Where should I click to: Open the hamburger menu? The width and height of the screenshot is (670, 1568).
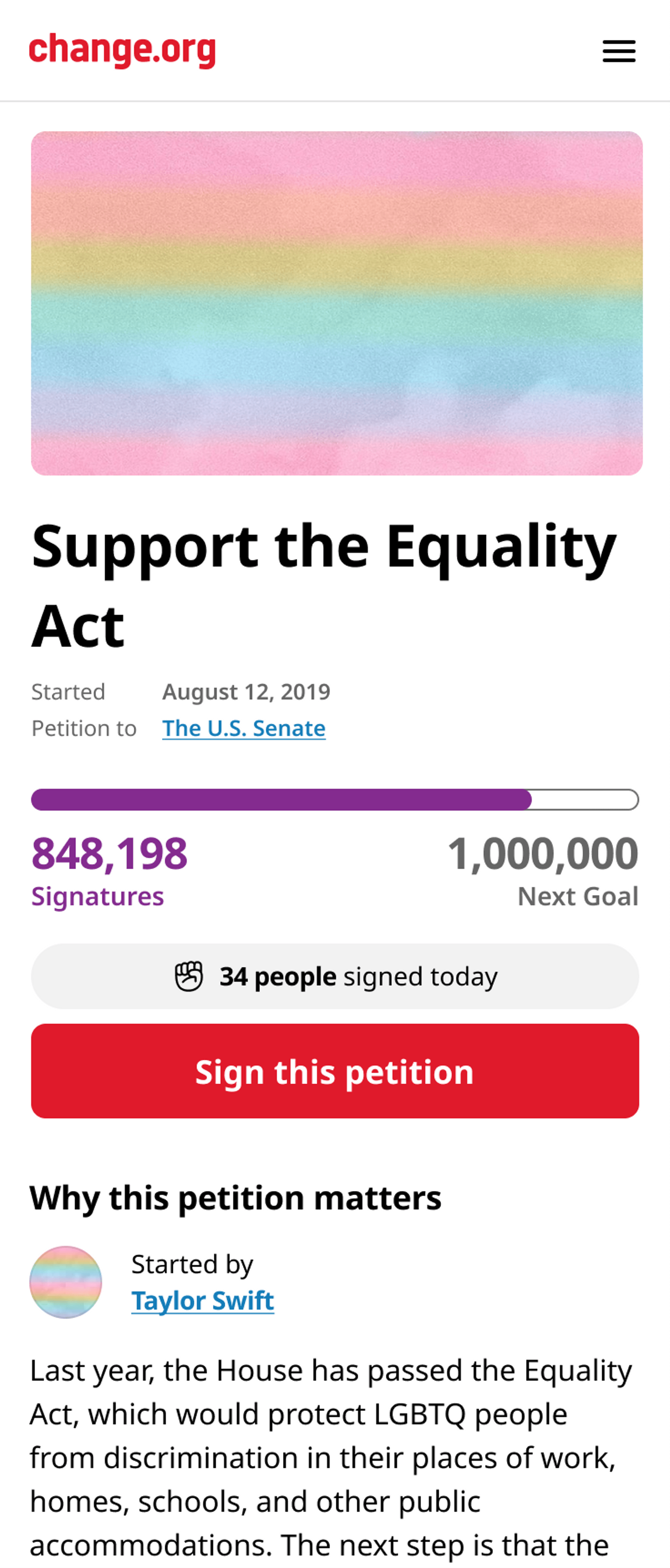tap(619, 51)
